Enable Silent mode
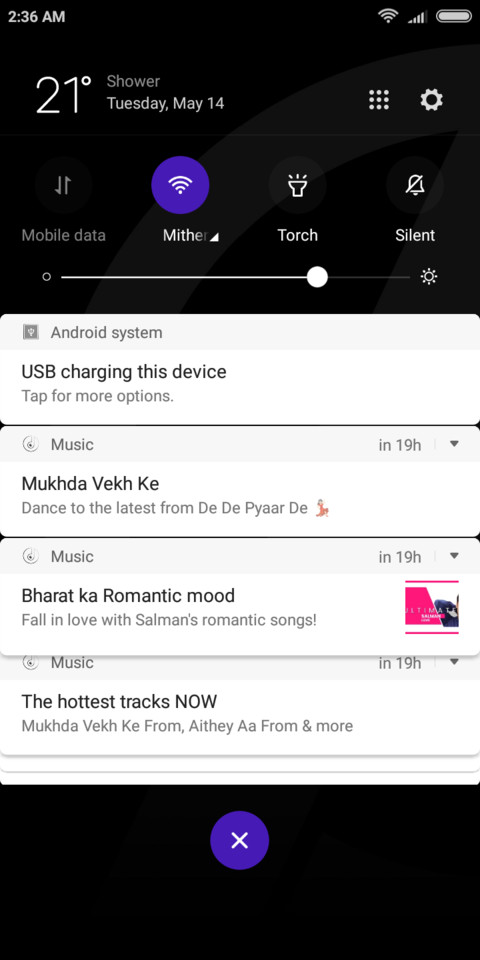Screen dimensions: 480x960 click(415, 185)
